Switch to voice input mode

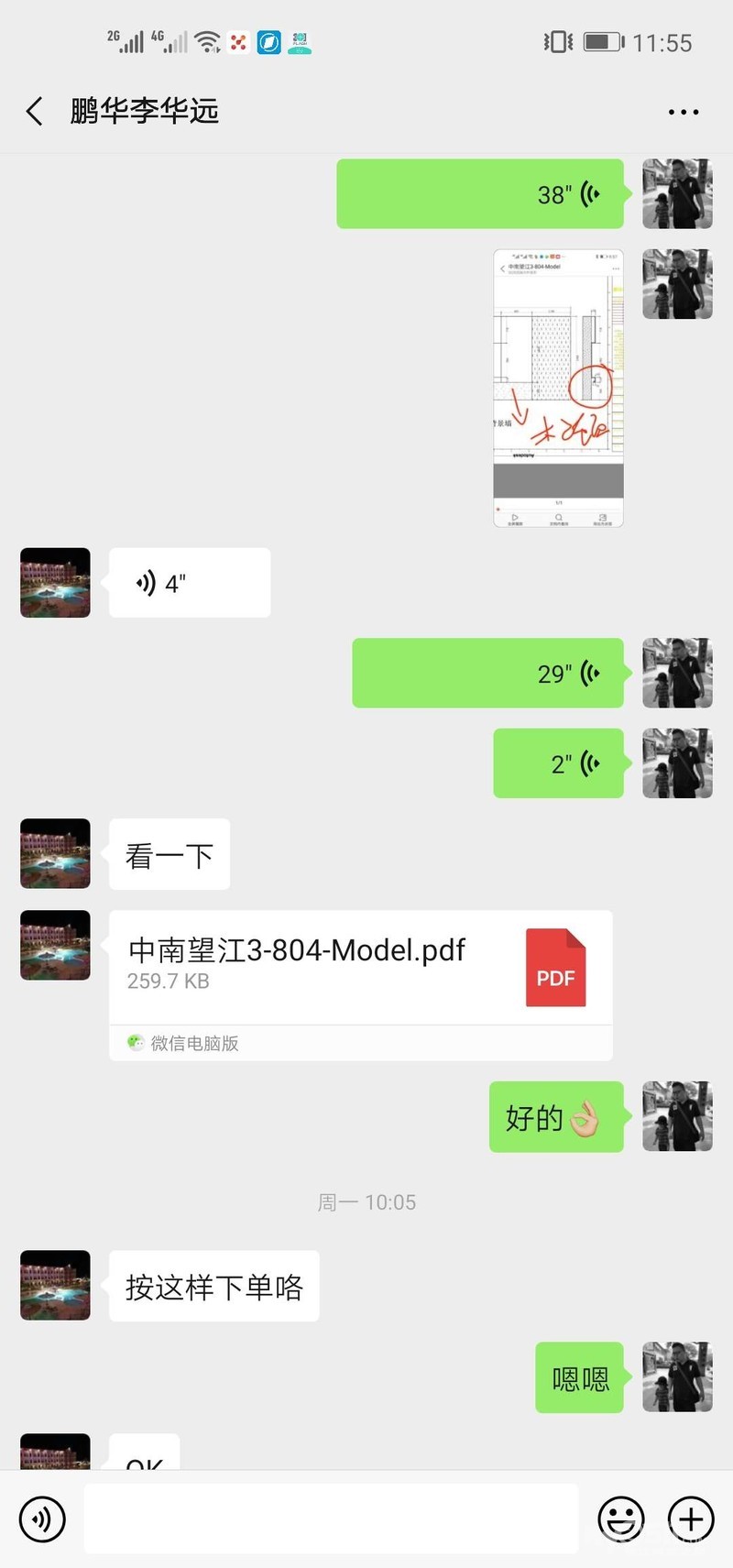[x=42, y=1519]
